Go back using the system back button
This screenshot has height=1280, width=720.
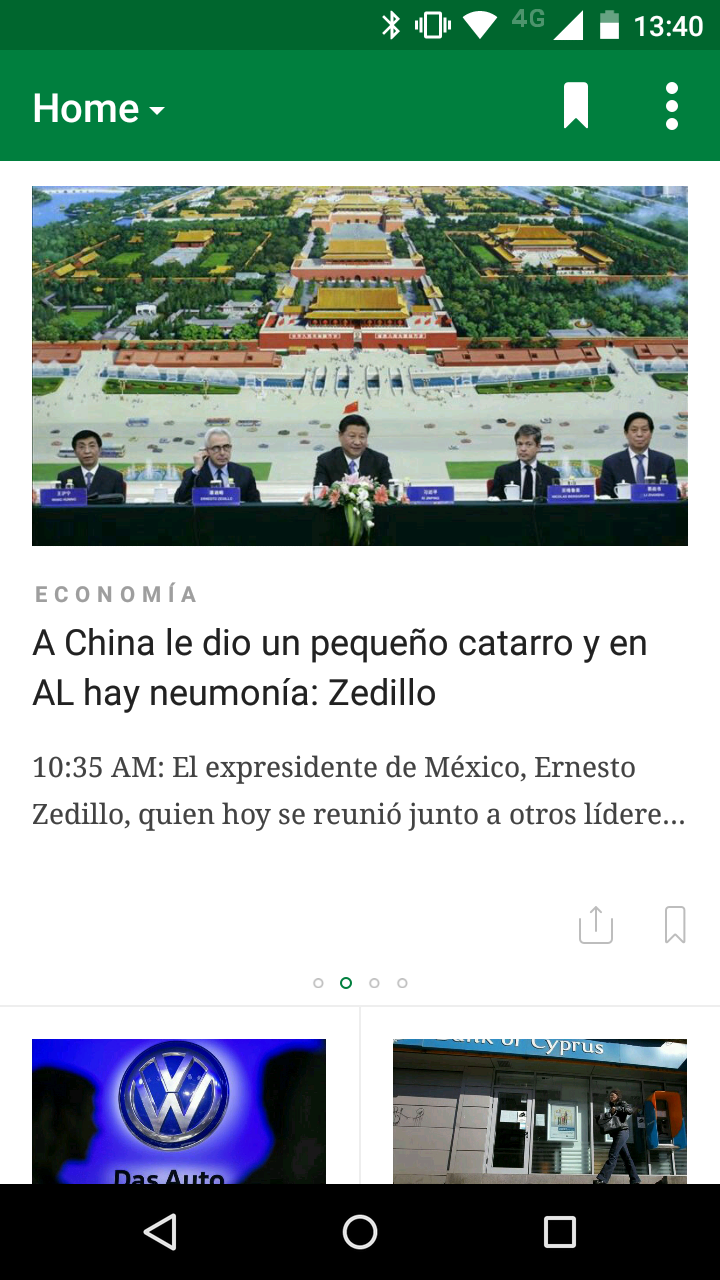[160, 1232]
